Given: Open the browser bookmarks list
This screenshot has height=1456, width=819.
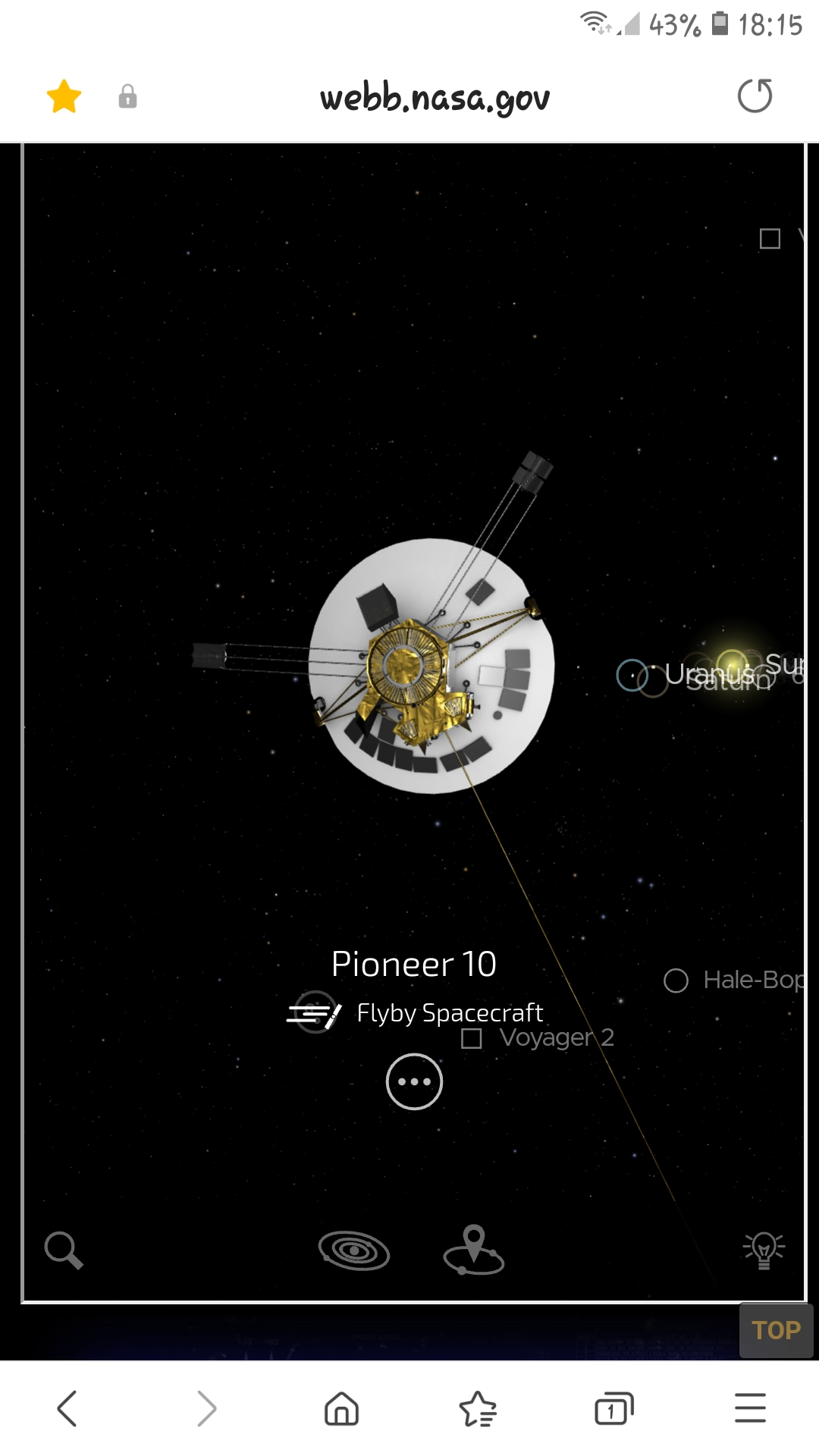Looking at the screenshot, I should click(478, 1409).
